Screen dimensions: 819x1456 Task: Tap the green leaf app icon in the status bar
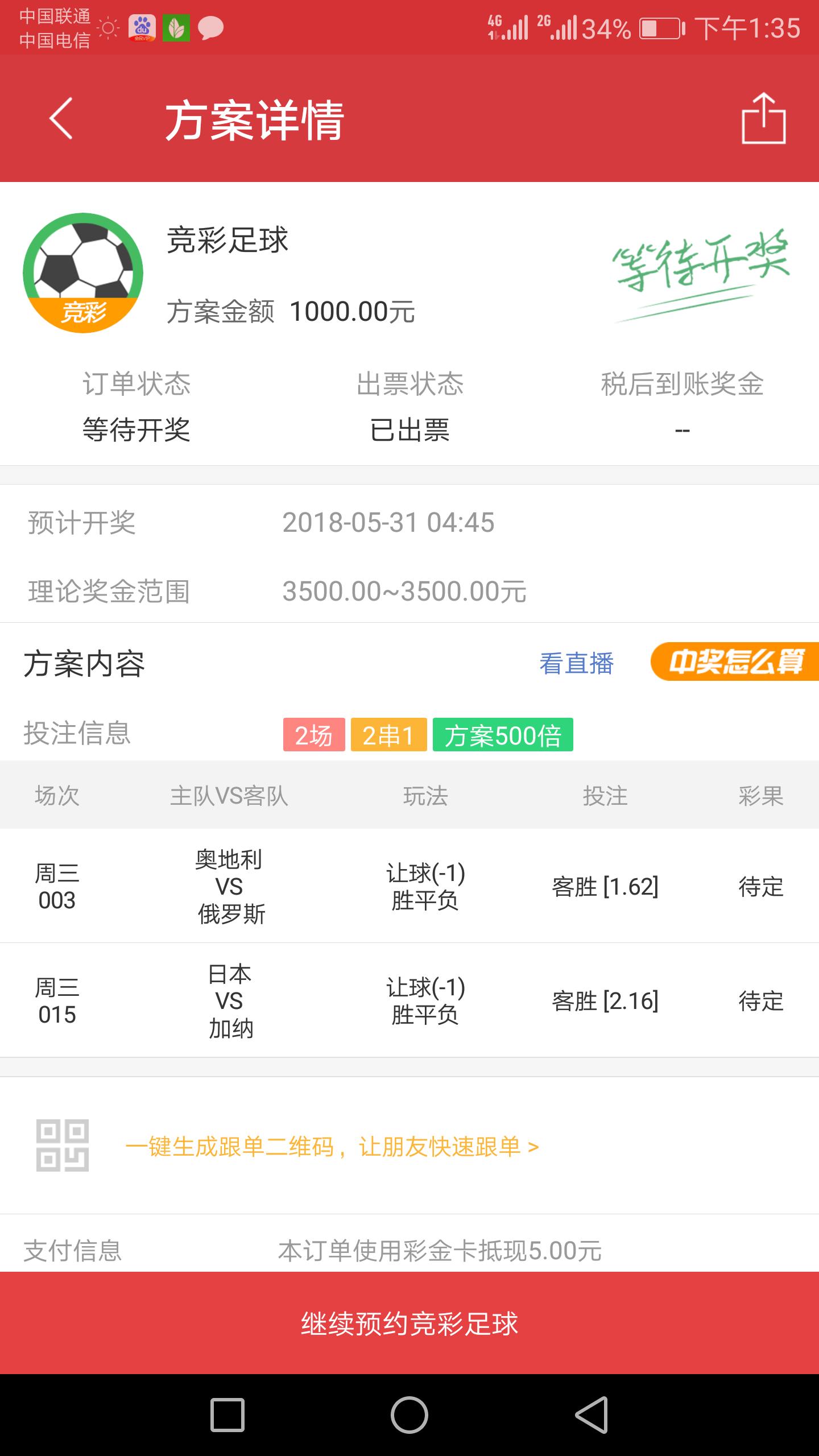pyautogui.click(x=175, y=27)
